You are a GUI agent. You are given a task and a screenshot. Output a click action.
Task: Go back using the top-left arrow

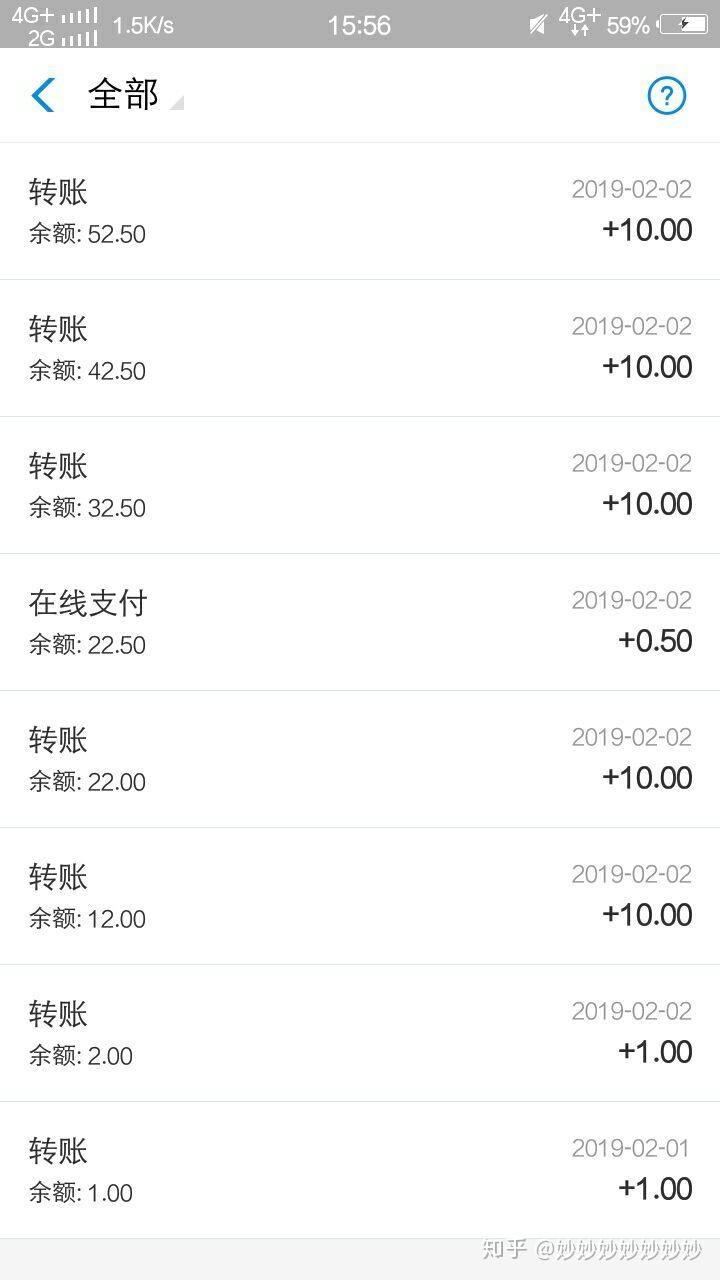point(43,96)
